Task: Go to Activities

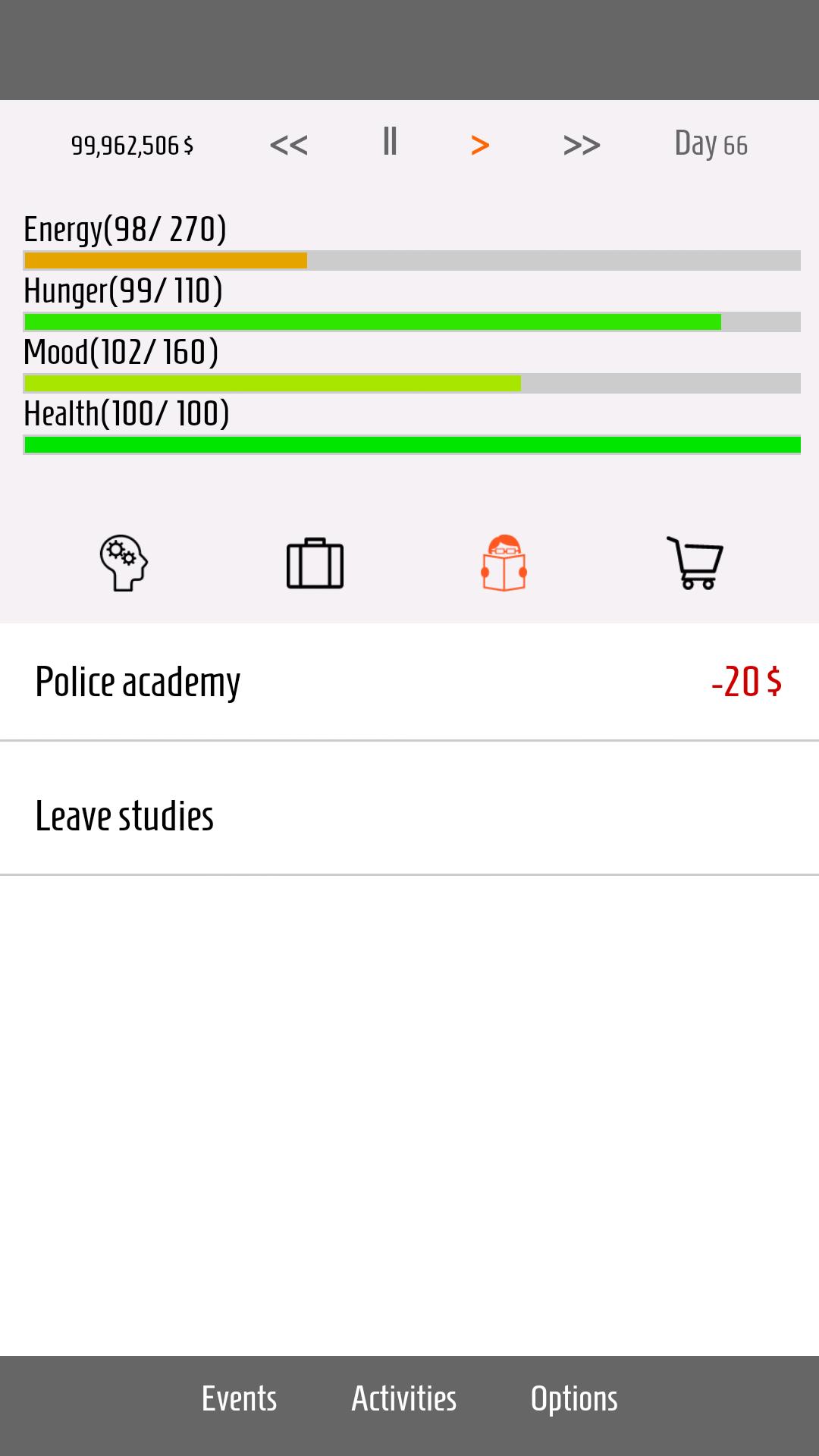Action: point(404,1398)
